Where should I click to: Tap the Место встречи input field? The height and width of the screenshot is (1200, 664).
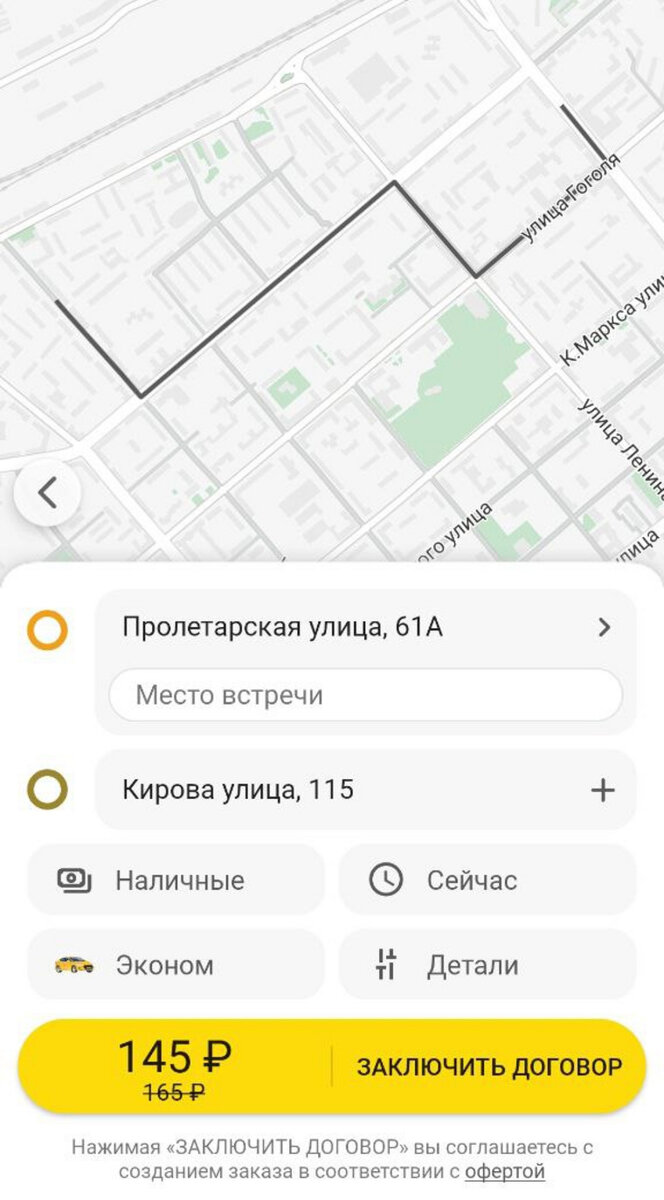point(365,695)
